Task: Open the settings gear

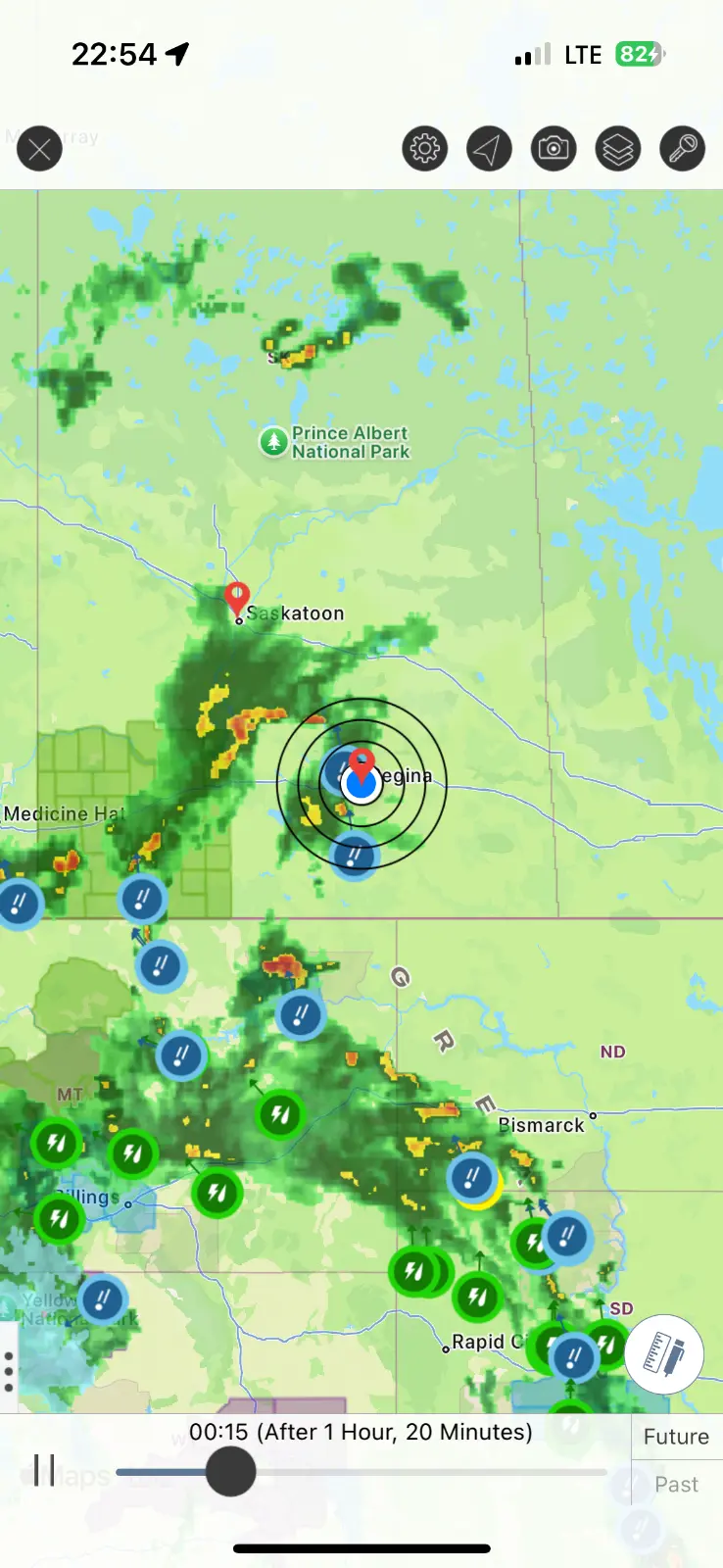Action: [x=425, y=149]
